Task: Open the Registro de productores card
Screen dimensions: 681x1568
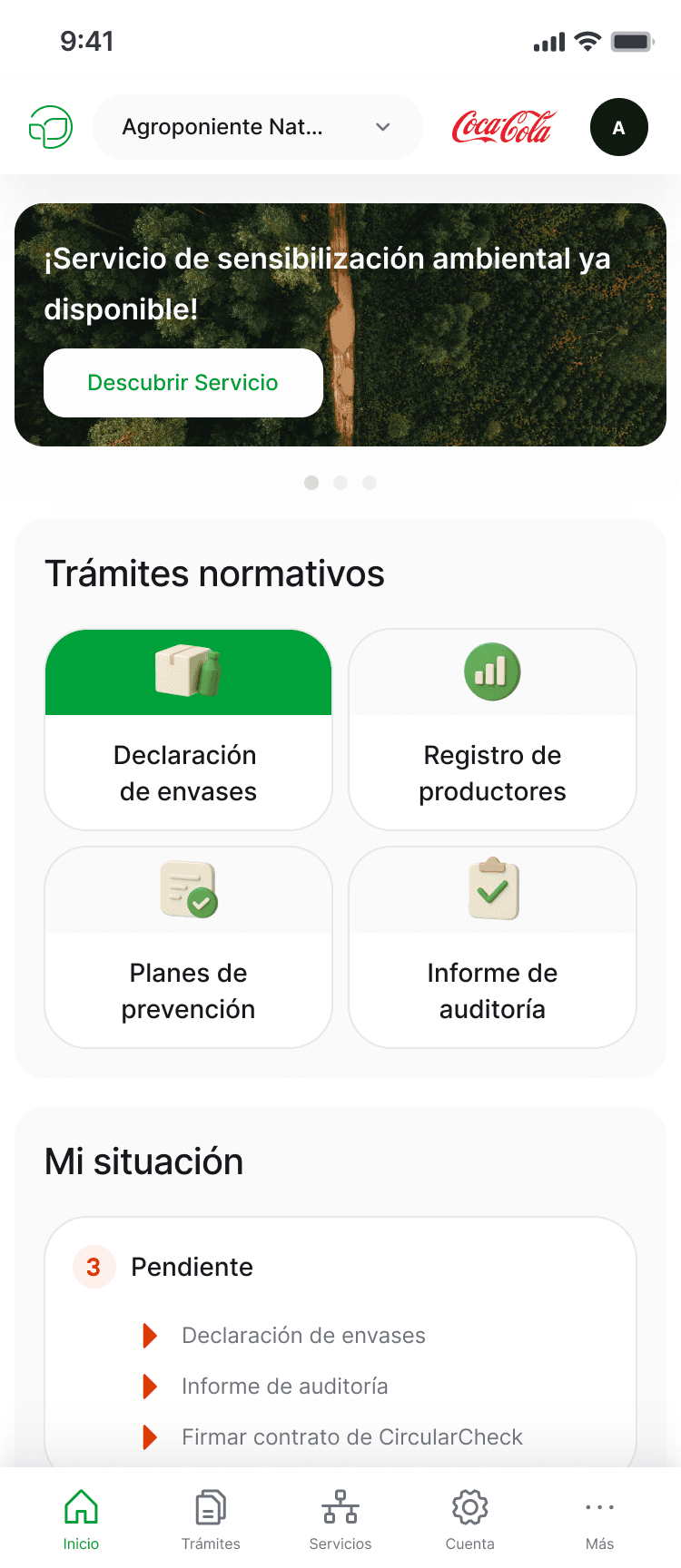Action: point(492,730)
